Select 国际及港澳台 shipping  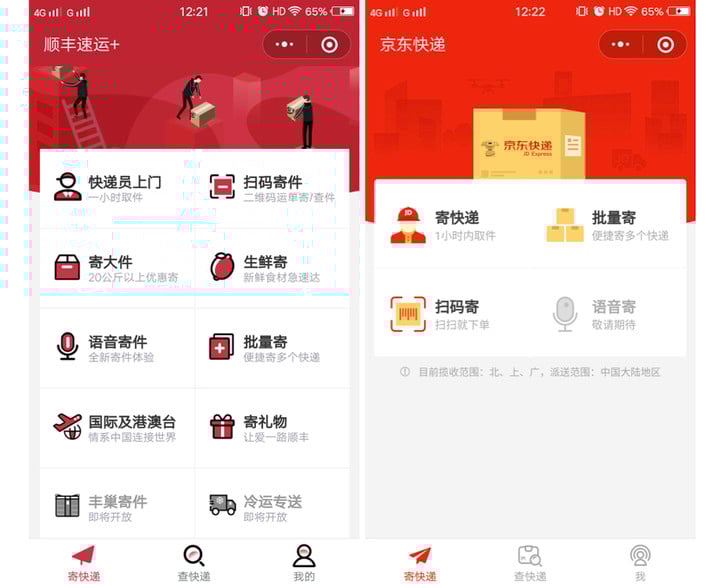pyautogui.click(x=115, y=427)
